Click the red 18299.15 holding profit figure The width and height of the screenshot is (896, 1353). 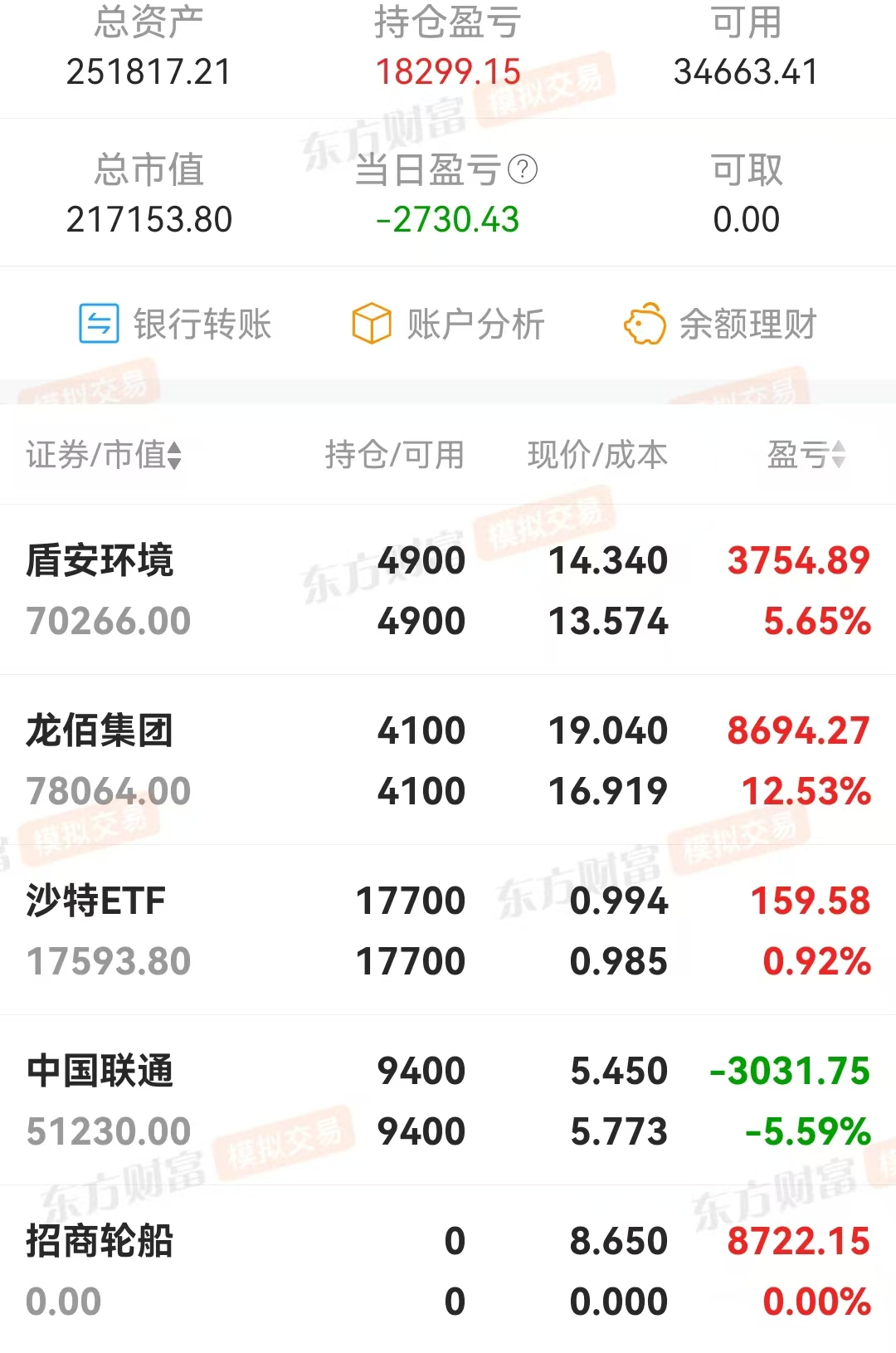(449, 73)
